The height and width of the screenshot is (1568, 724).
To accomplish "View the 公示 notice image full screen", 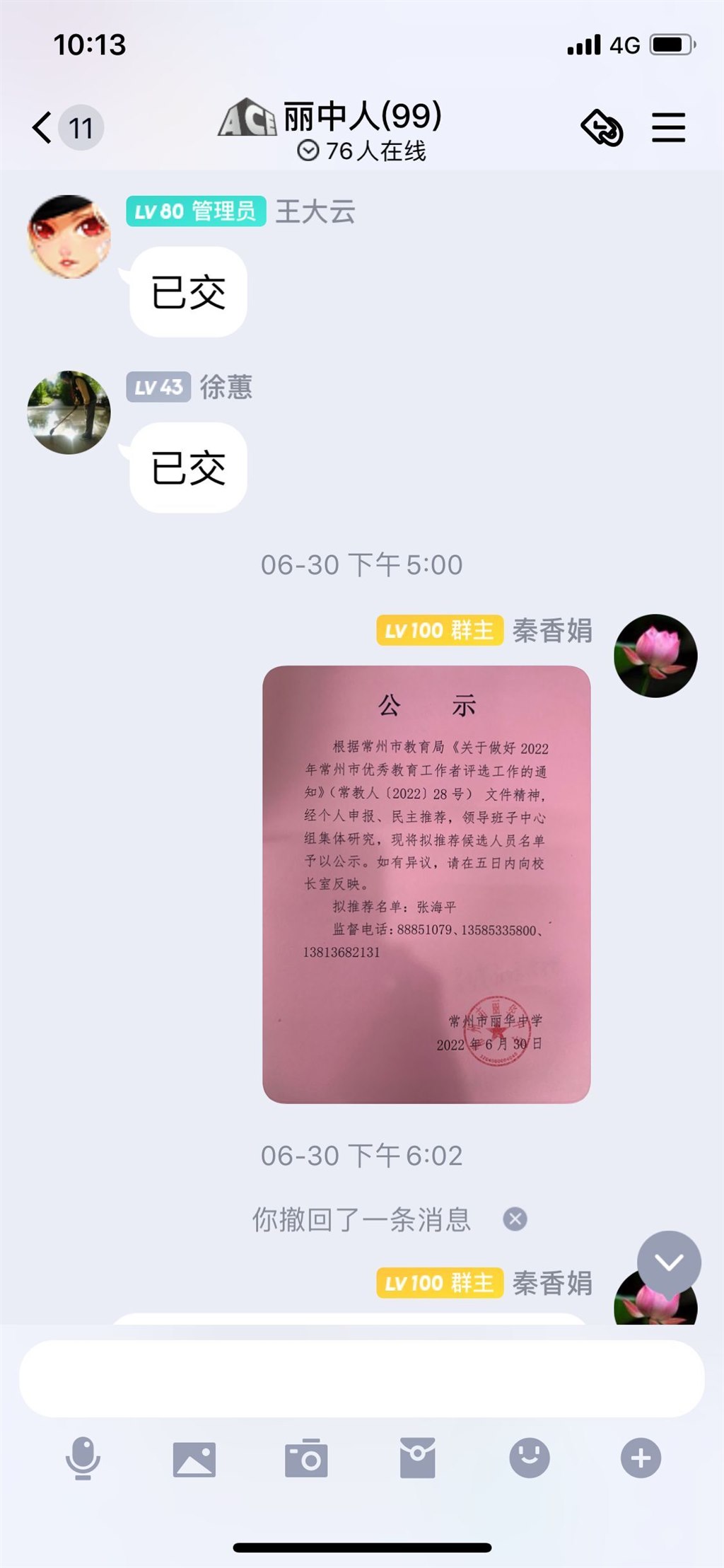I will pyautogui.click(x=426, y=883).
